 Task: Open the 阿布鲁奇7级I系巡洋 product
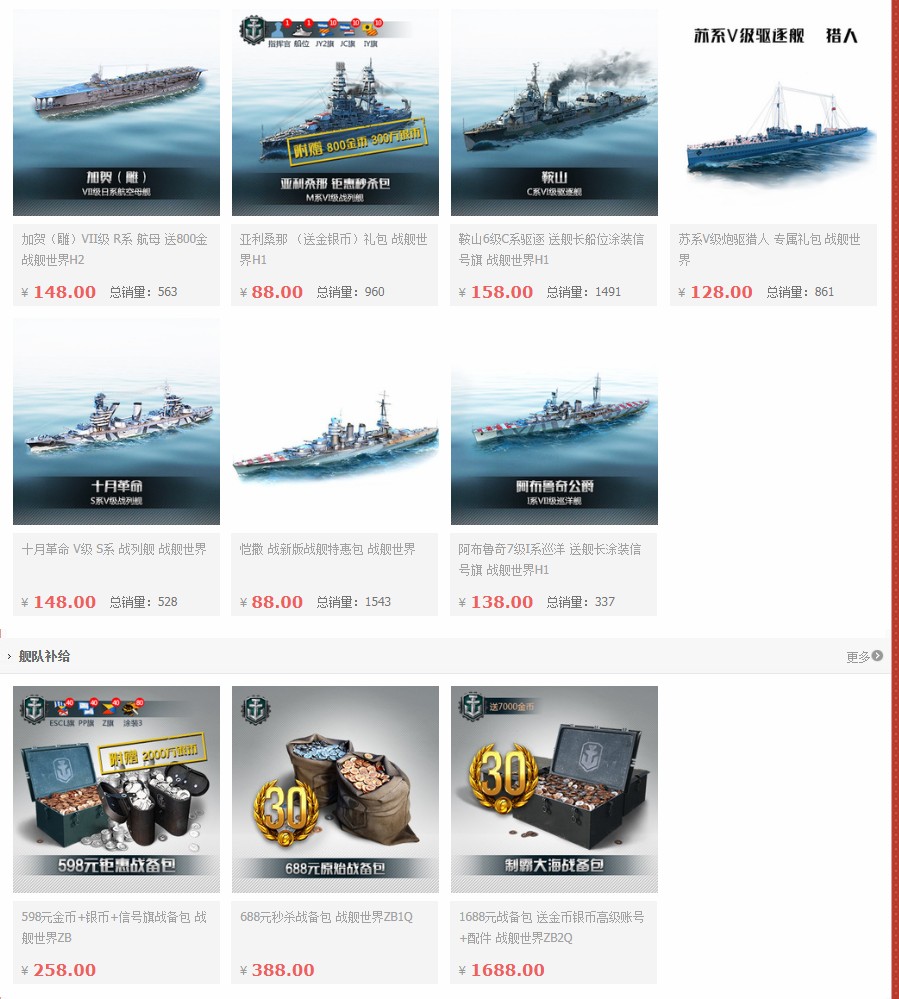[x=554, y=421]
